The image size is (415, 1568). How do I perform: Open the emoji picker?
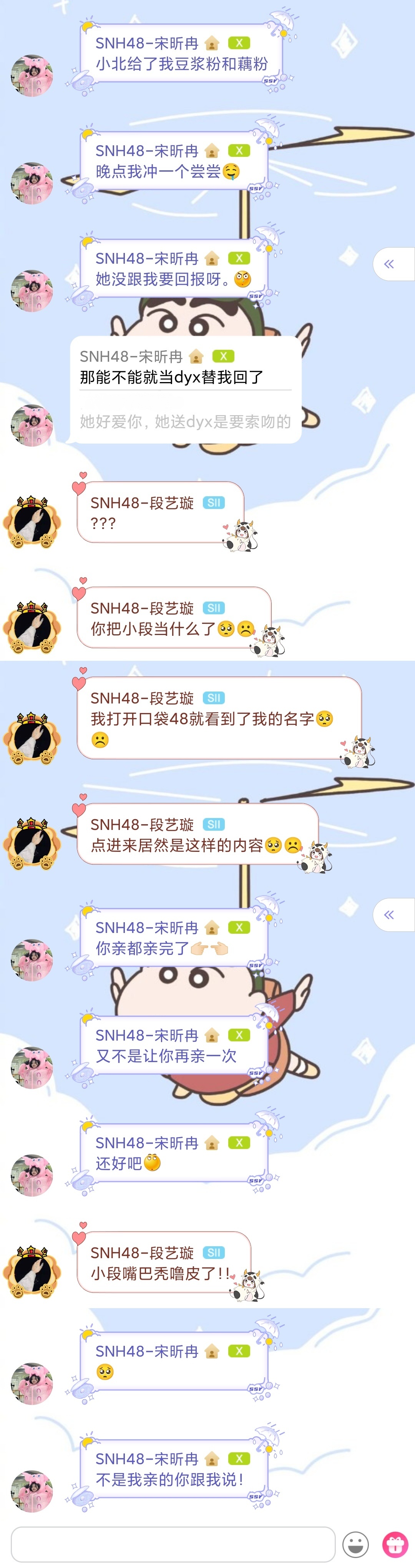pyautogui.click(x=355, y=1544)
